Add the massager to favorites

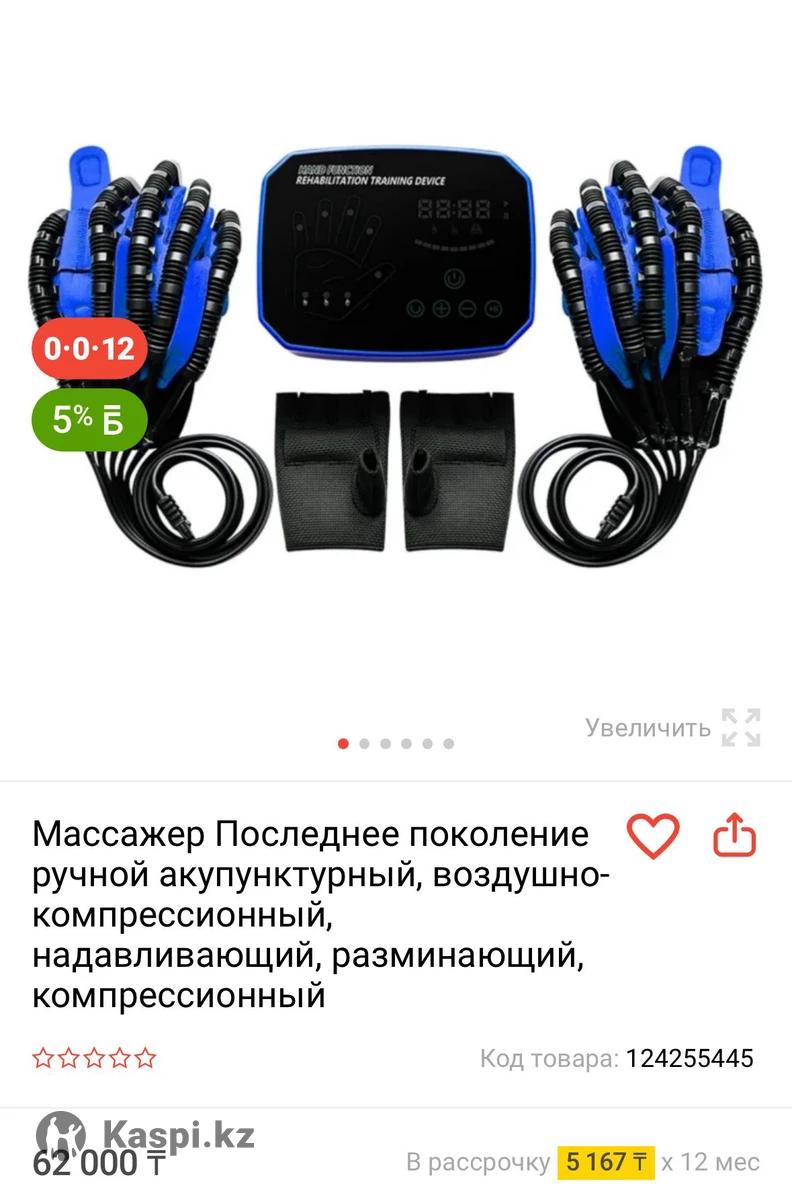click(x=652, y=836)
